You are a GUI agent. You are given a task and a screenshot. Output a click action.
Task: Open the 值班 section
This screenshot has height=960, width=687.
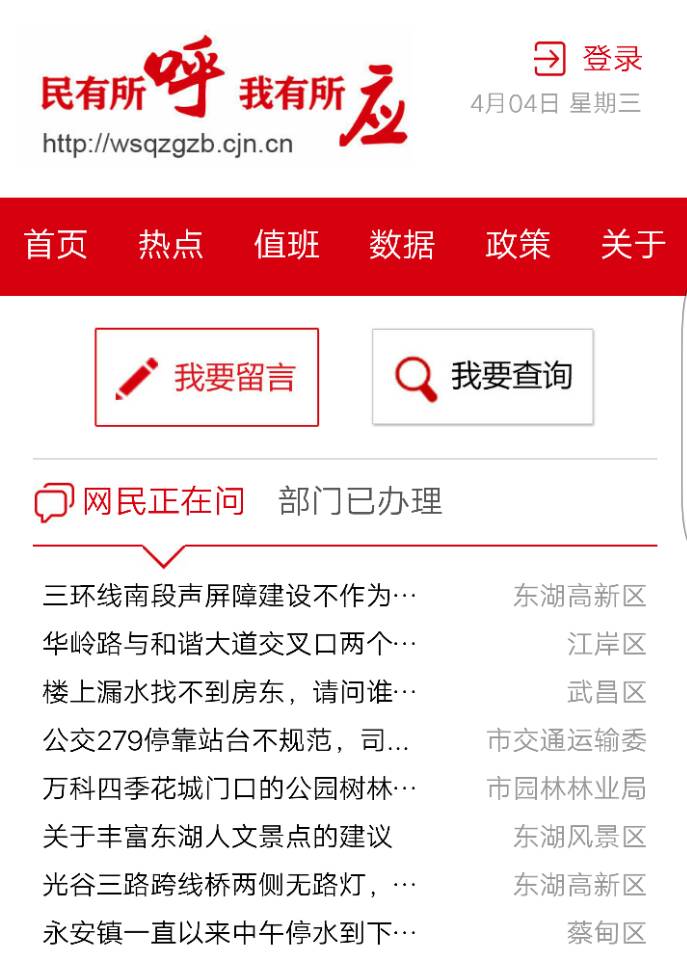286,244
